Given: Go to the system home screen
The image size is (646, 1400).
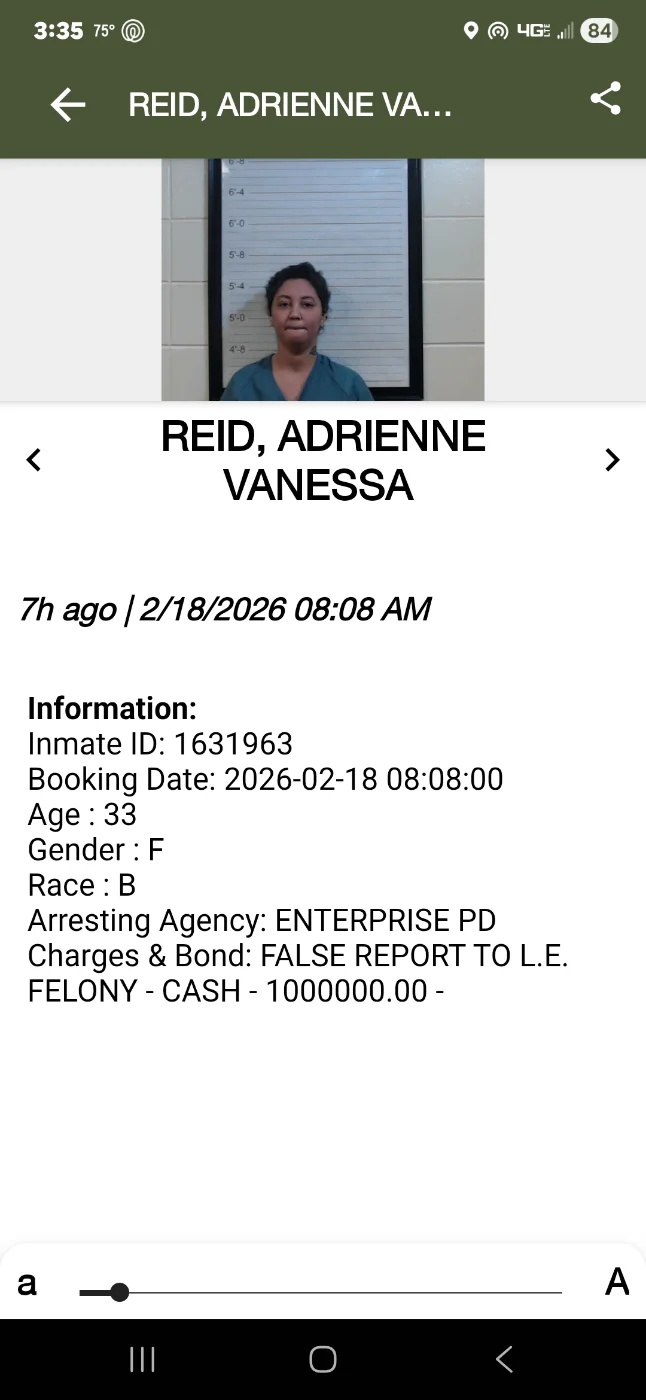Looking at the screenshot, I should click(x=323, y=1359).
